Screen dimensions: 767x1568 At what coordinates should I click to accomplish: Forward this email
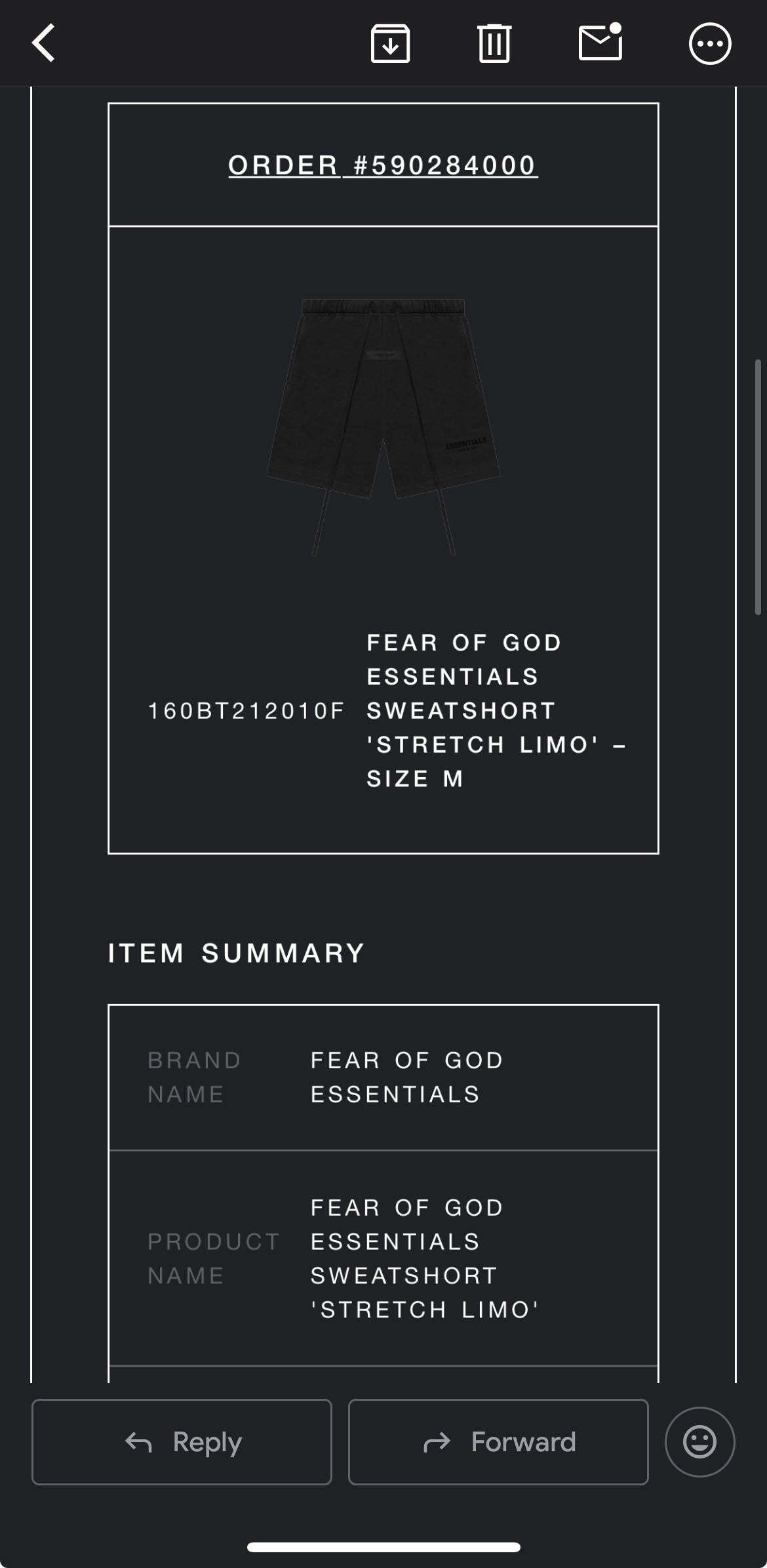[498, 1441]
